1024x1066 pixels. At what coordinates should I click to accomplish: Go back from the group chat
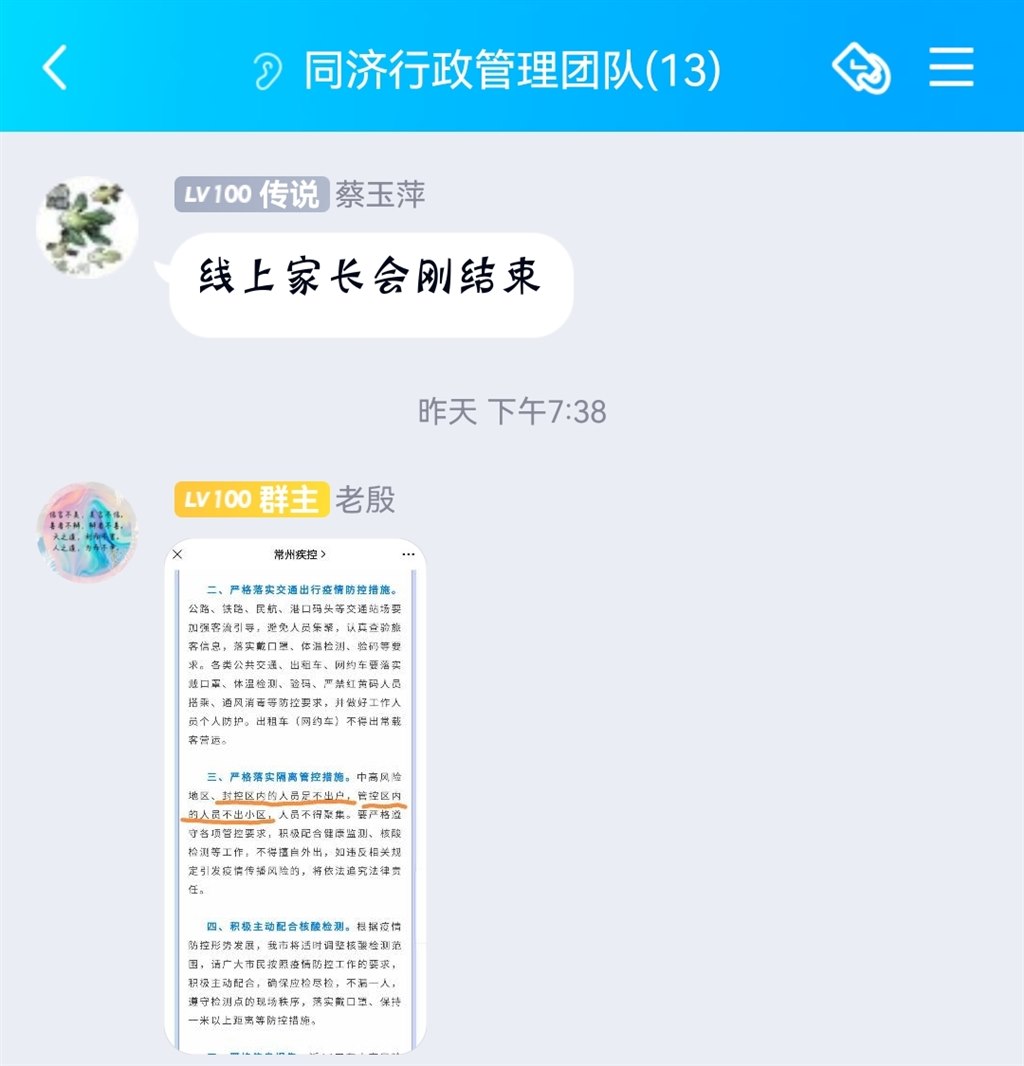[x=55, y=69]
